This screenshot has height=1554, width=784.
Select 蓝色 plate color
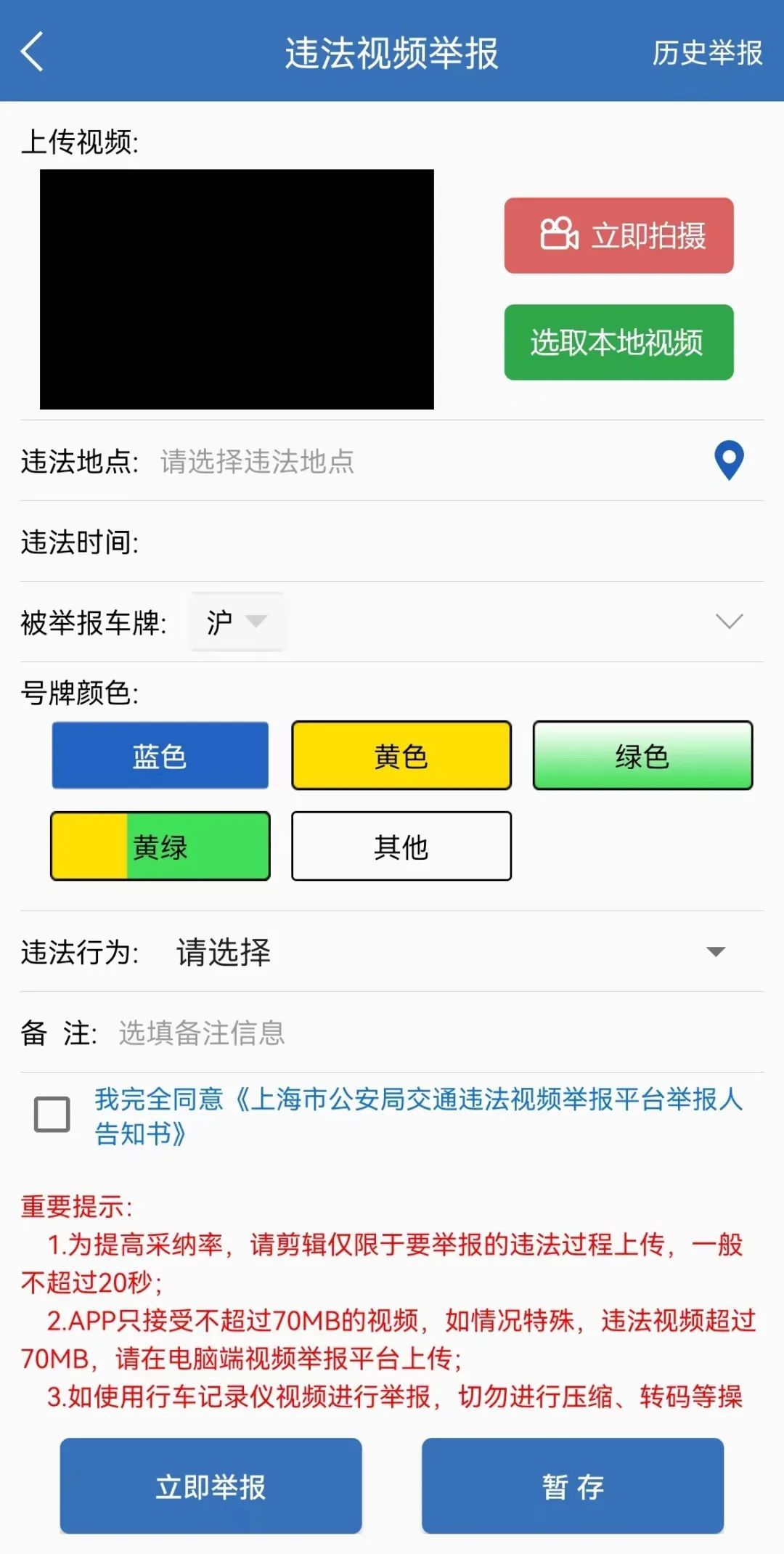[160, 756]
